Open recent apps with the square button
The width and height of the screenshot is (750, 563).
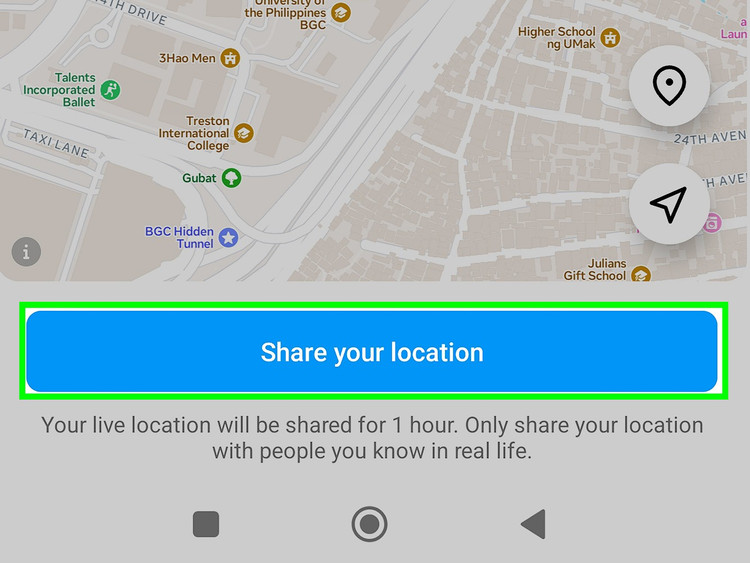(206, 523)
